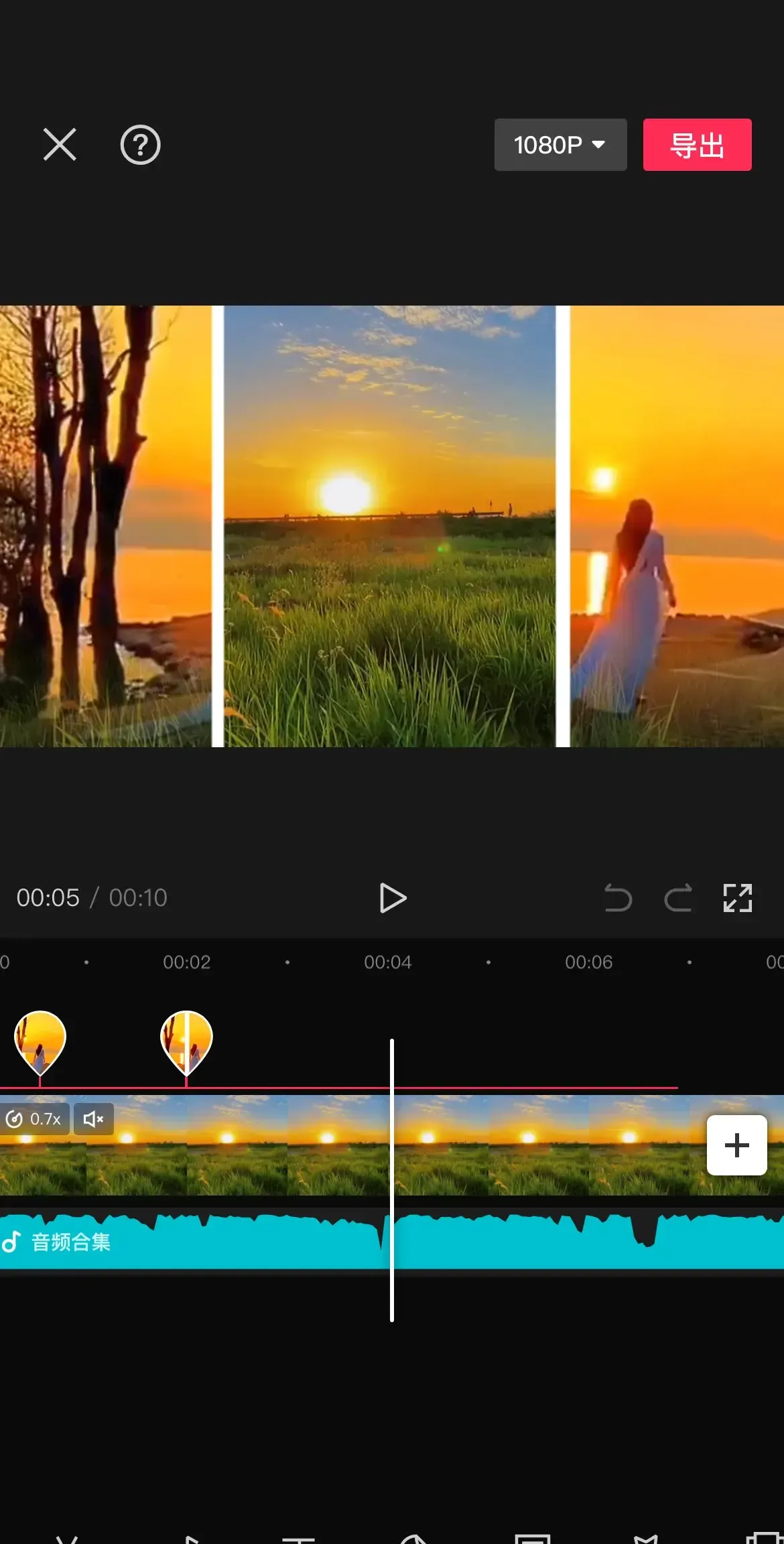Close the video editor
This screenshot has width=784, height=1544.
click(x=60, y=145)
